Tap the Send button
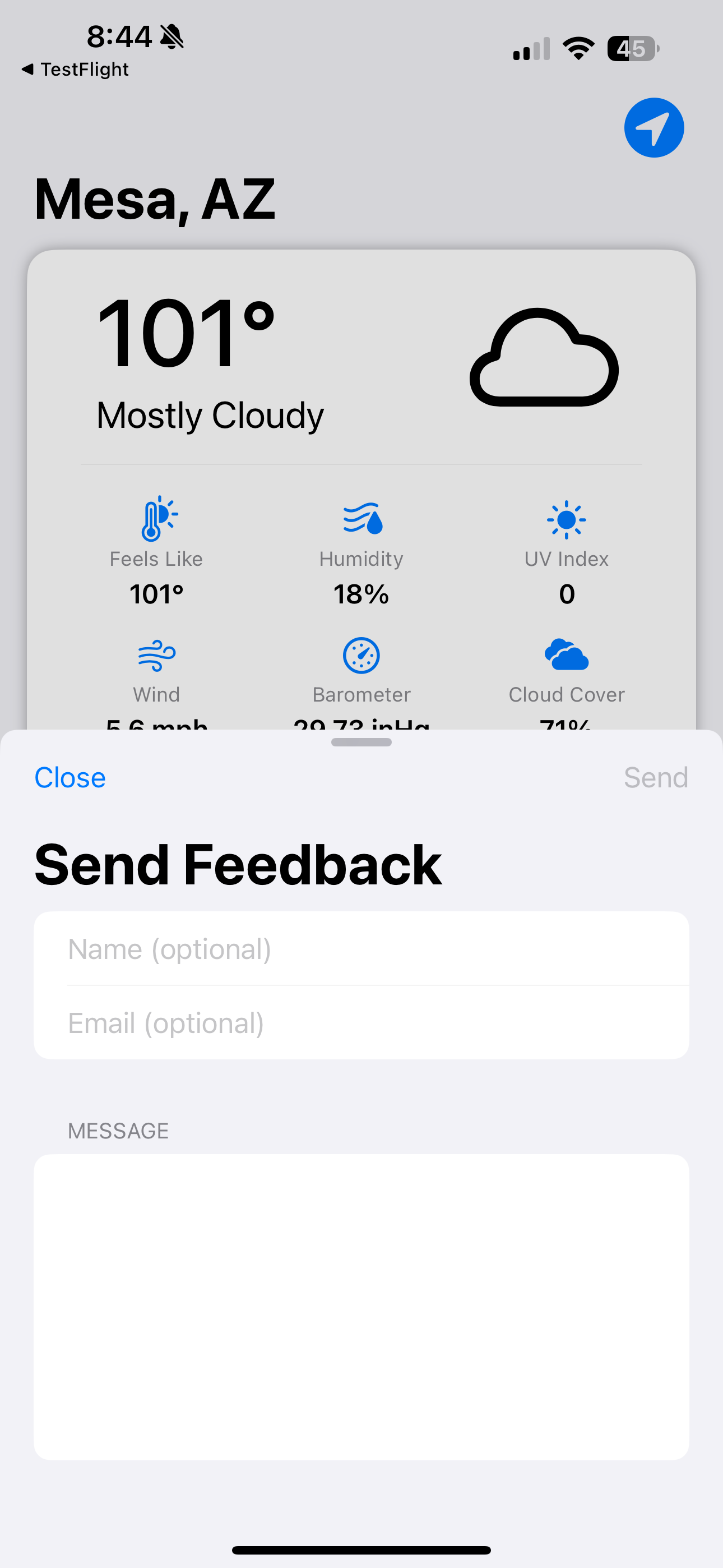The height and width of the screenshot is (1568, 723). 655,777
